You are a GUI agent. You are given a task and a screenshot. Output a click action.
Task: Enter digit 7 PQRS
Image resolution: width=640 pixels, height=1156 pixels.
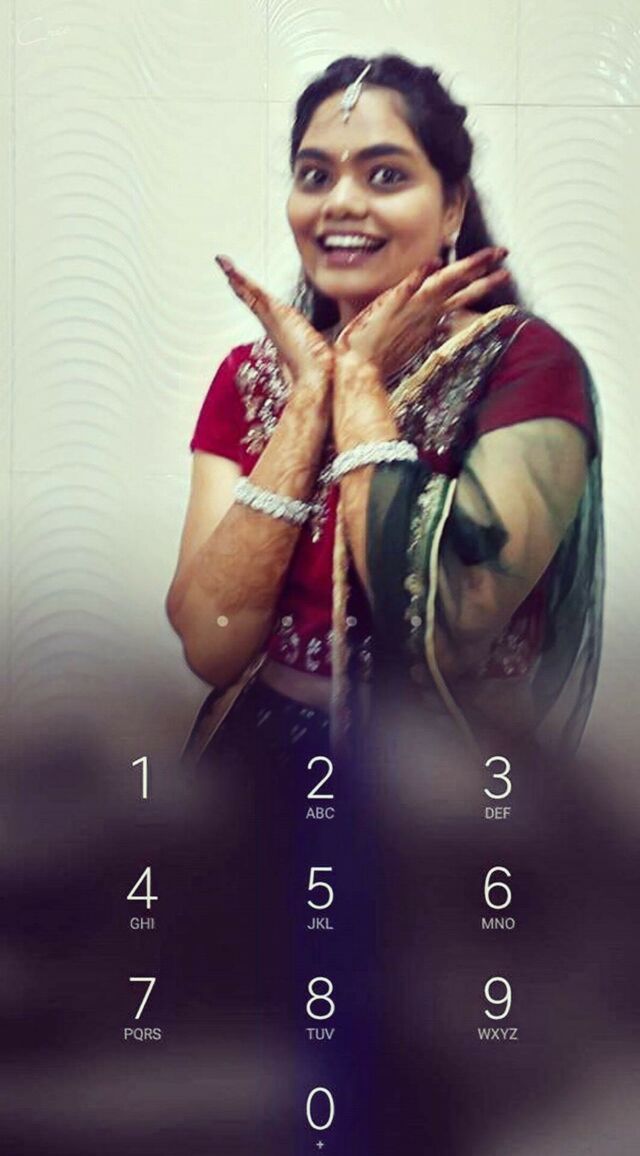click(x=142, y=1008)
